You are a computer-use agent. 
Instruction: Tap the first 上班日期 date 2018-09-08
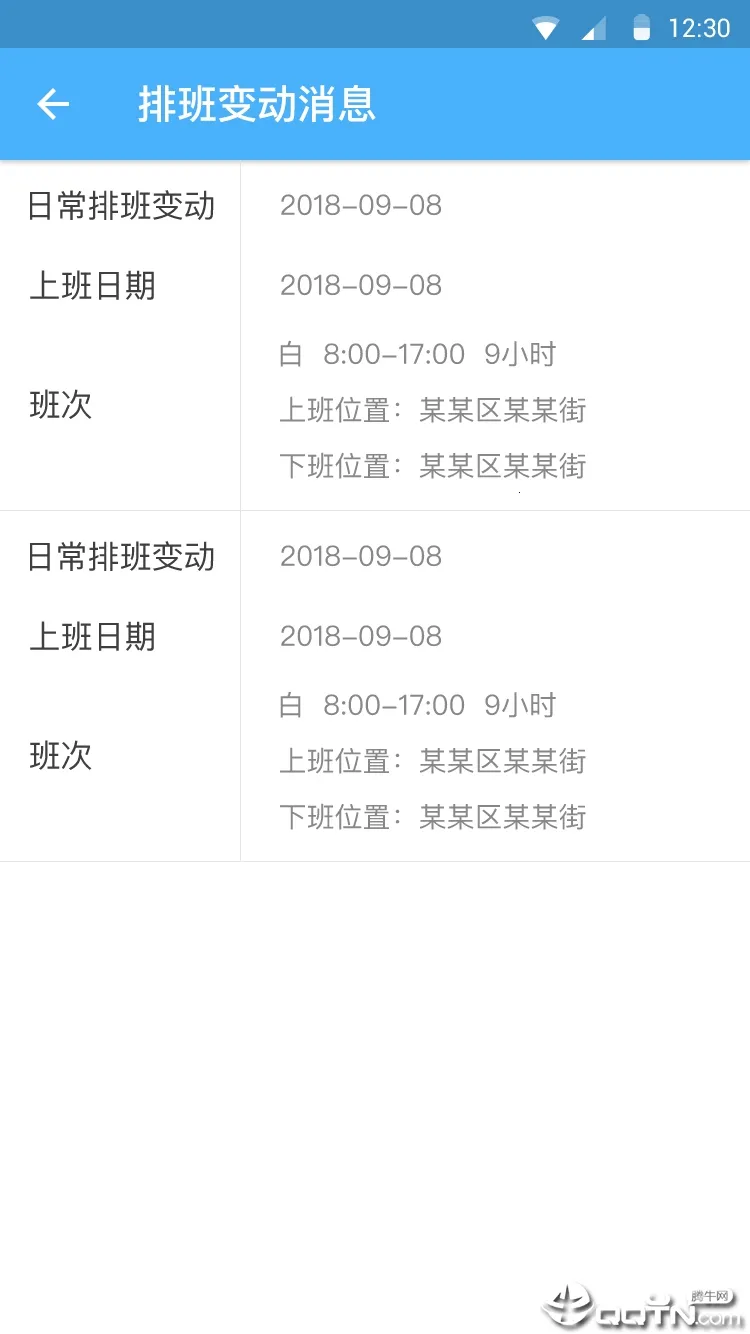[x=360, y=286]
